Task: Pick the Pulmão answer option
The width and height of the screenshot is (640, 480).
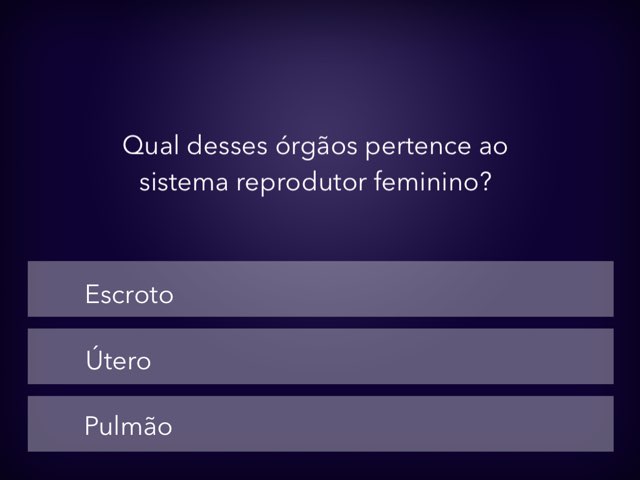Action: (320, 424)
